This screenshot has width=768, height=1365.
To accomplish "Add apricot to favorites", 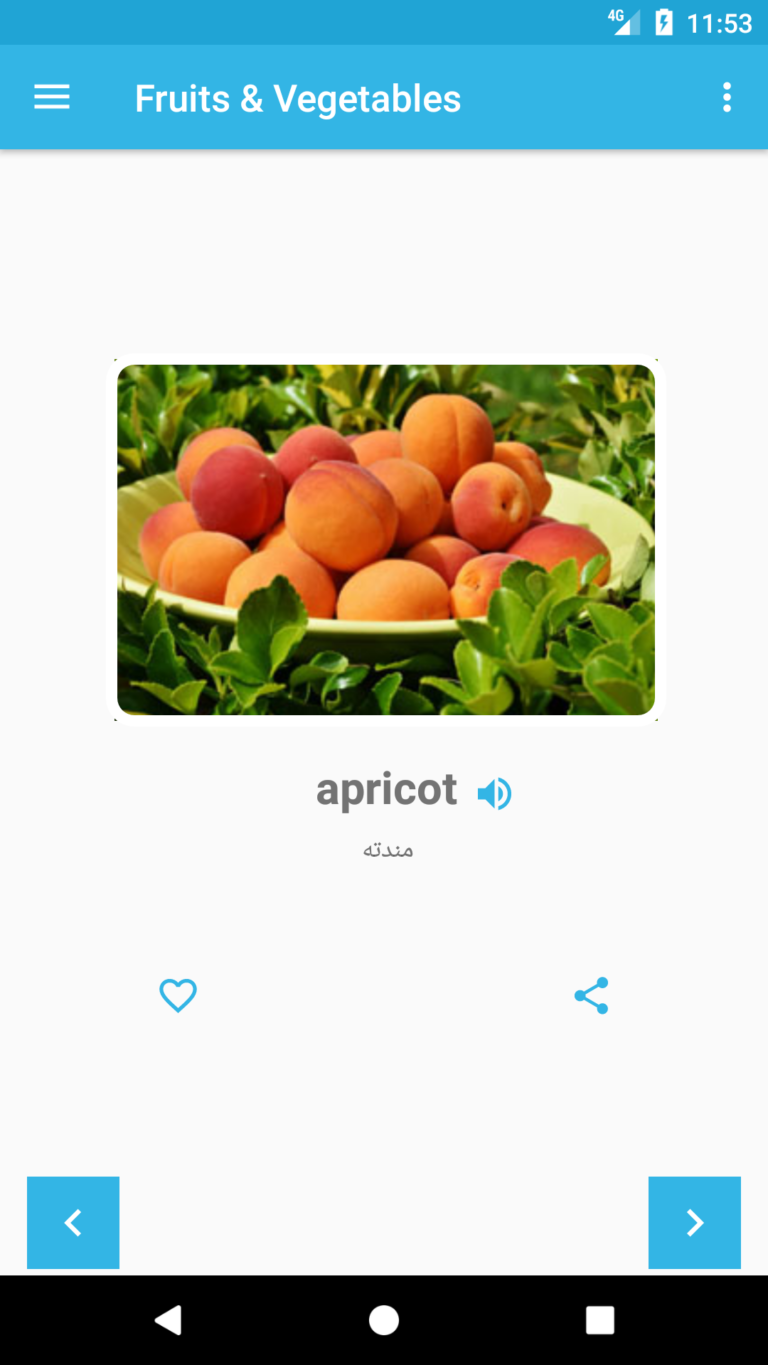I will click(178, 996).
